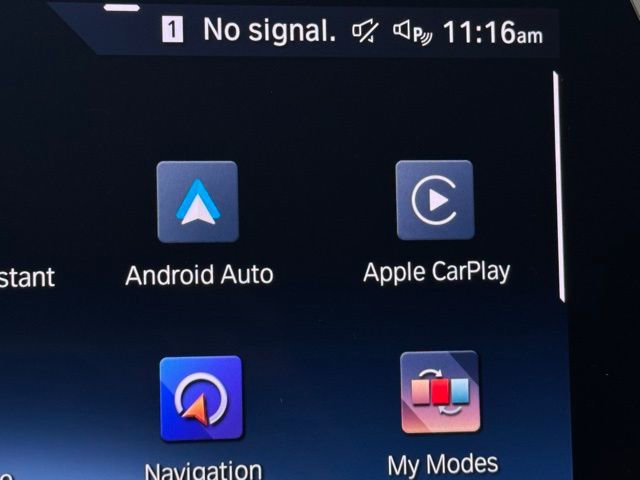
Task: Launch Apple CarPlay
Action: (435, 200)
